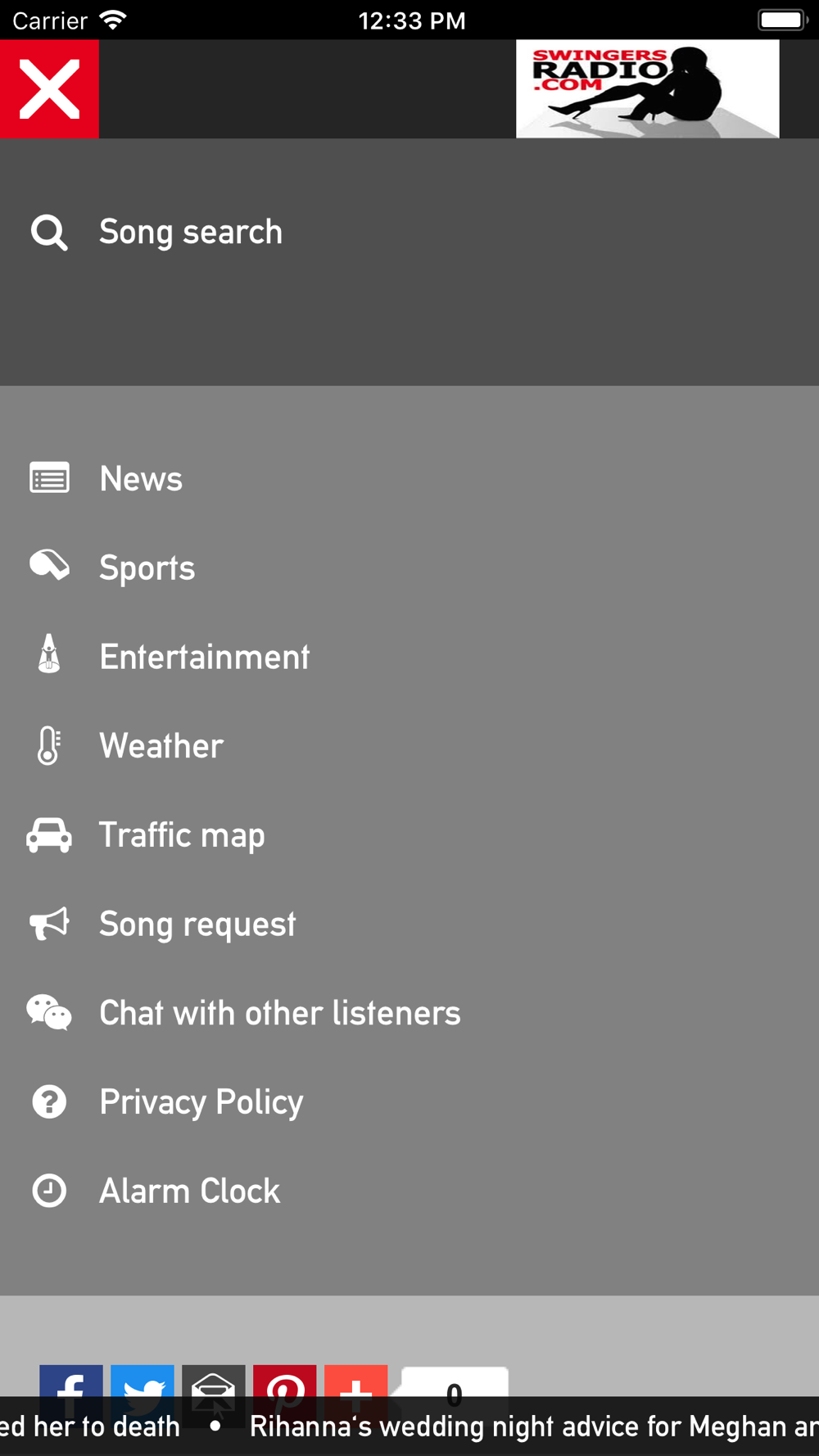Close the menu with the red X
The height and width of the screenshot is (1456, 819).
point(49,88)
